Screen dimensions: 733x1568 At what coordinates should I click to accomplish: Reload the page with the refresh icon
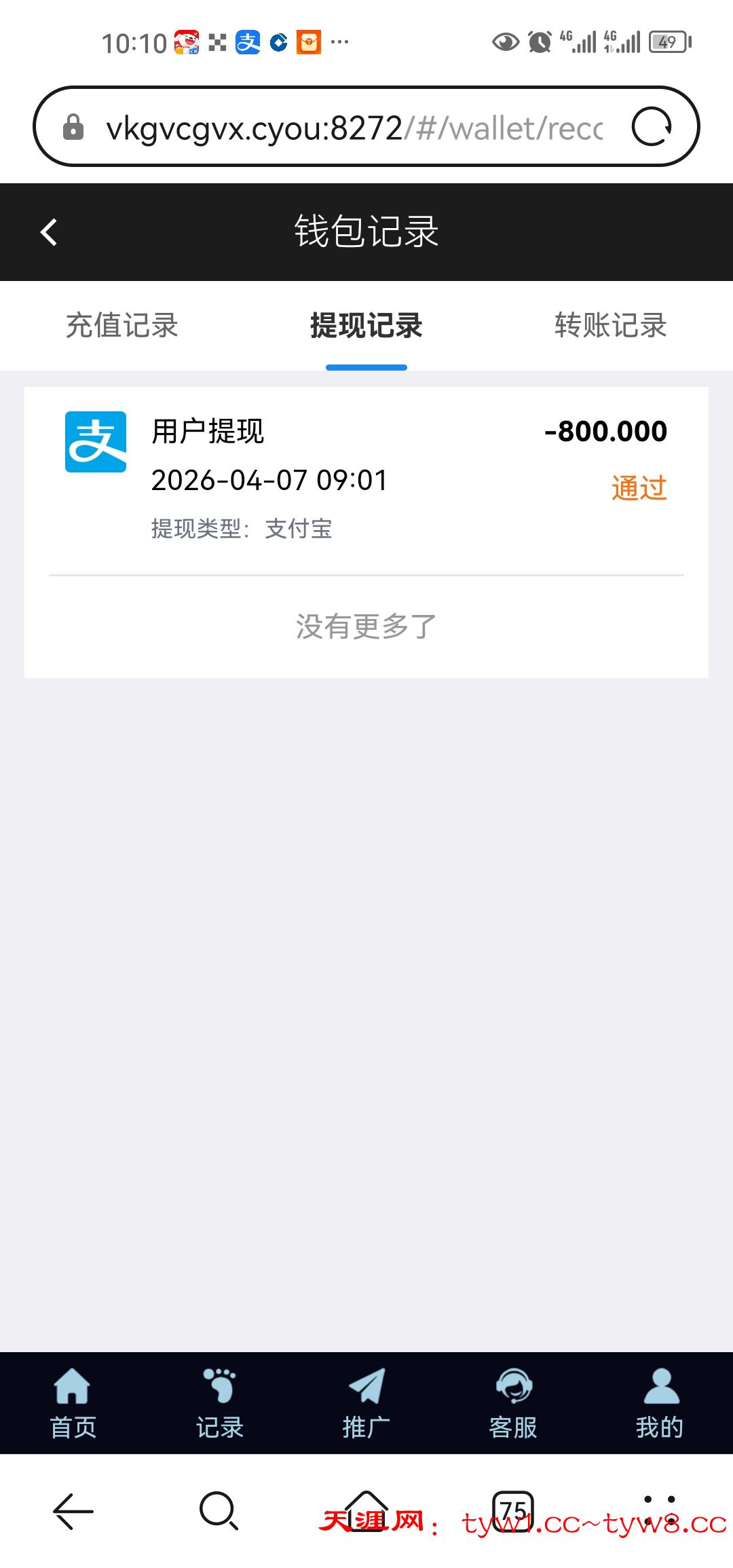point(652,127)
